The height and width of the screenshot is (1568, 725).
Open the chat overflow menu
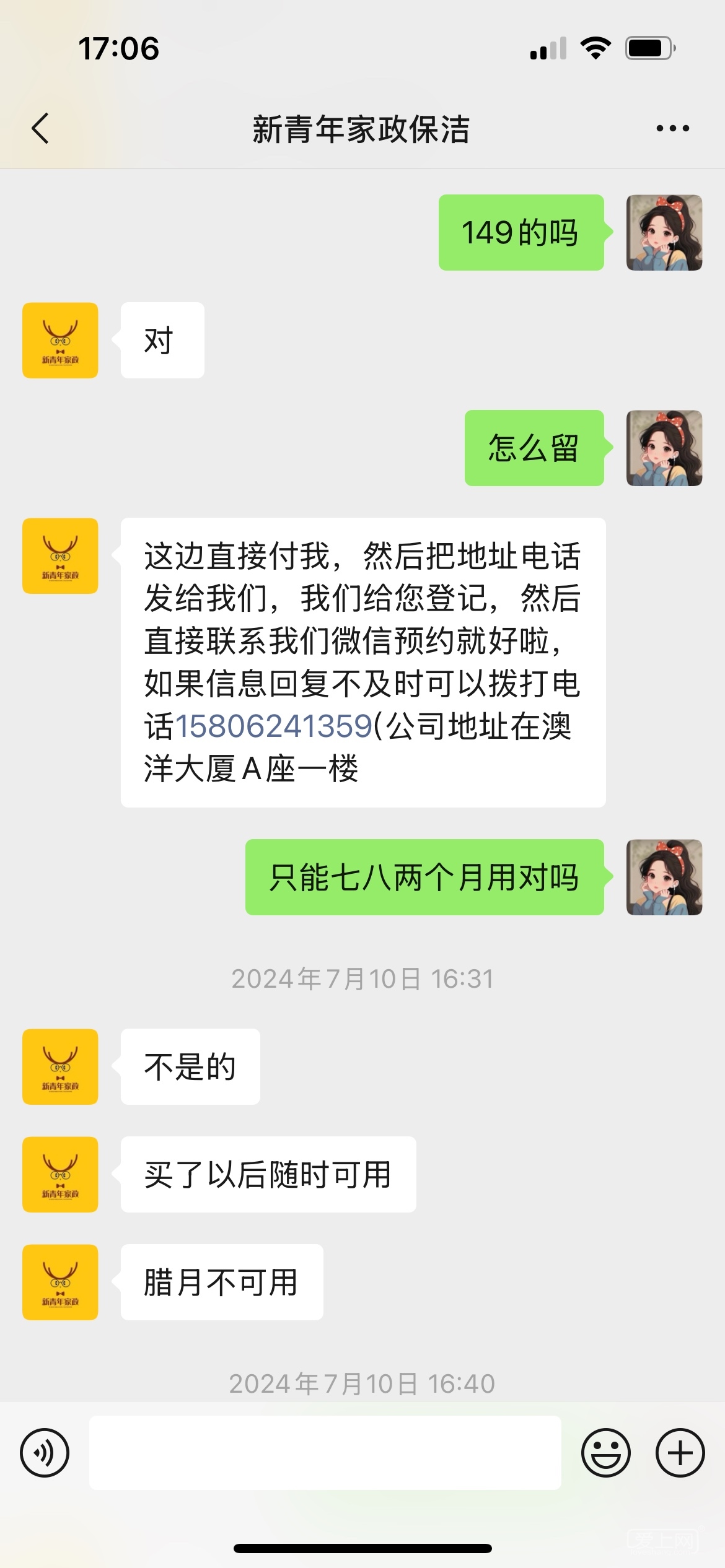pyautogui.click(x=672, y=129)
